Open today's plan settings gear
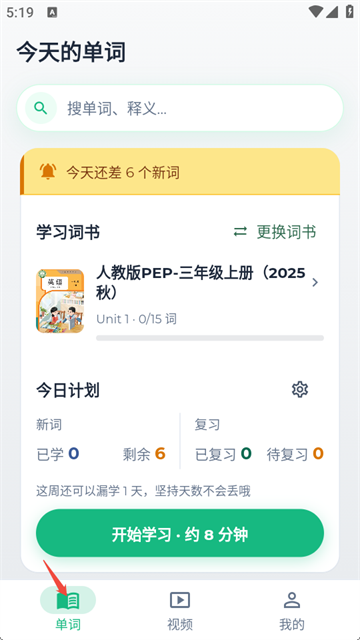Image resolution: width=360 pixels, height=640 pixels. coord(300,389)
